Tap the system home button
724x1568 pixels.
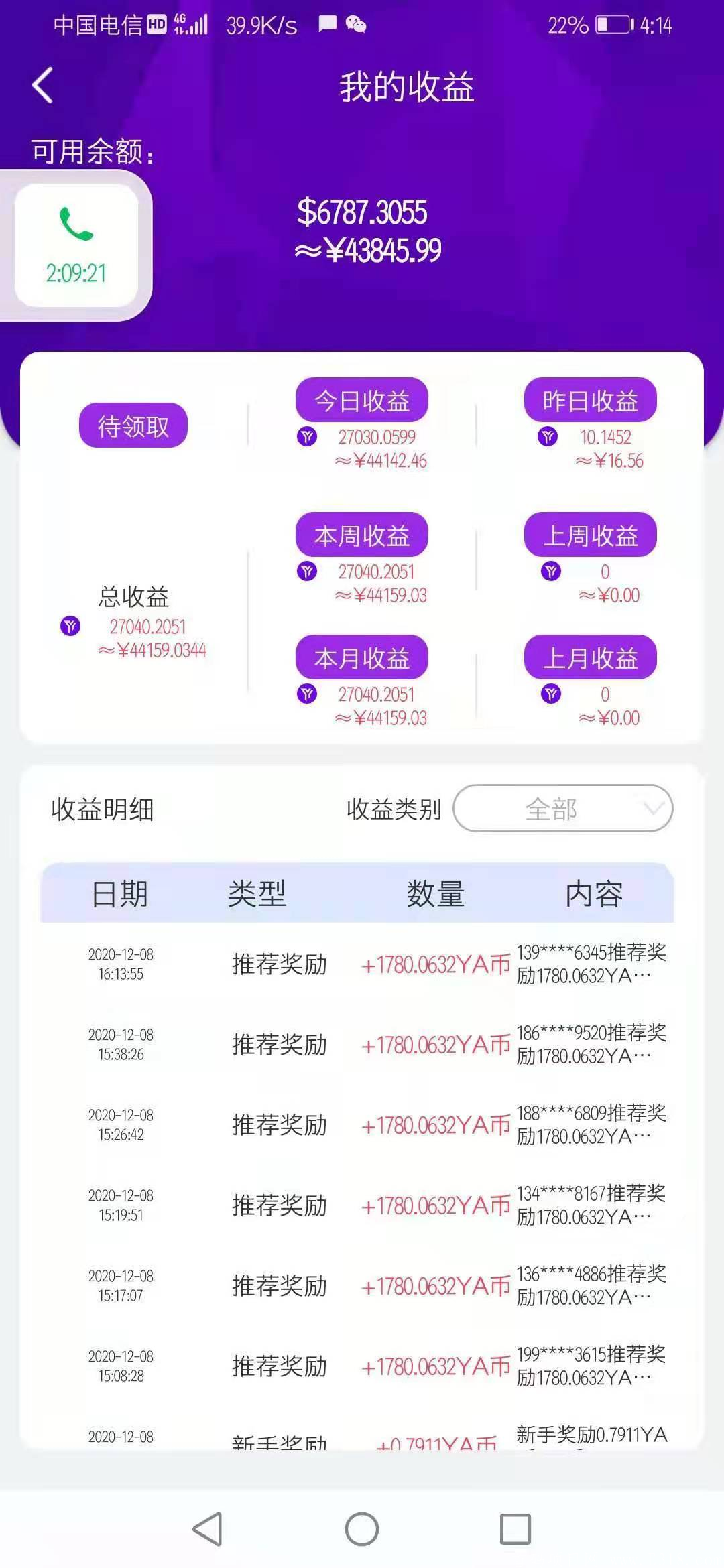point(362,1529)
